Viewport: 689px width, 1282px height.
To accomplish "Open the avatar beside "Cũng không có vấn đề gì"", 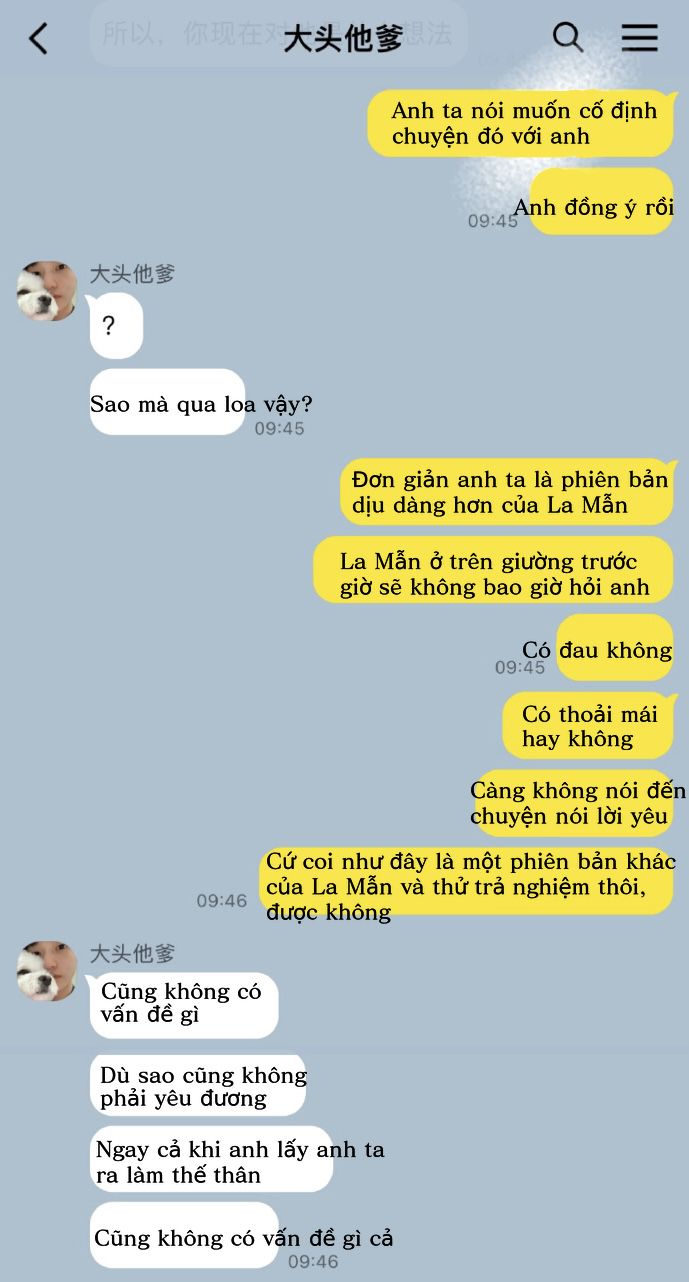I will [47, 970].
